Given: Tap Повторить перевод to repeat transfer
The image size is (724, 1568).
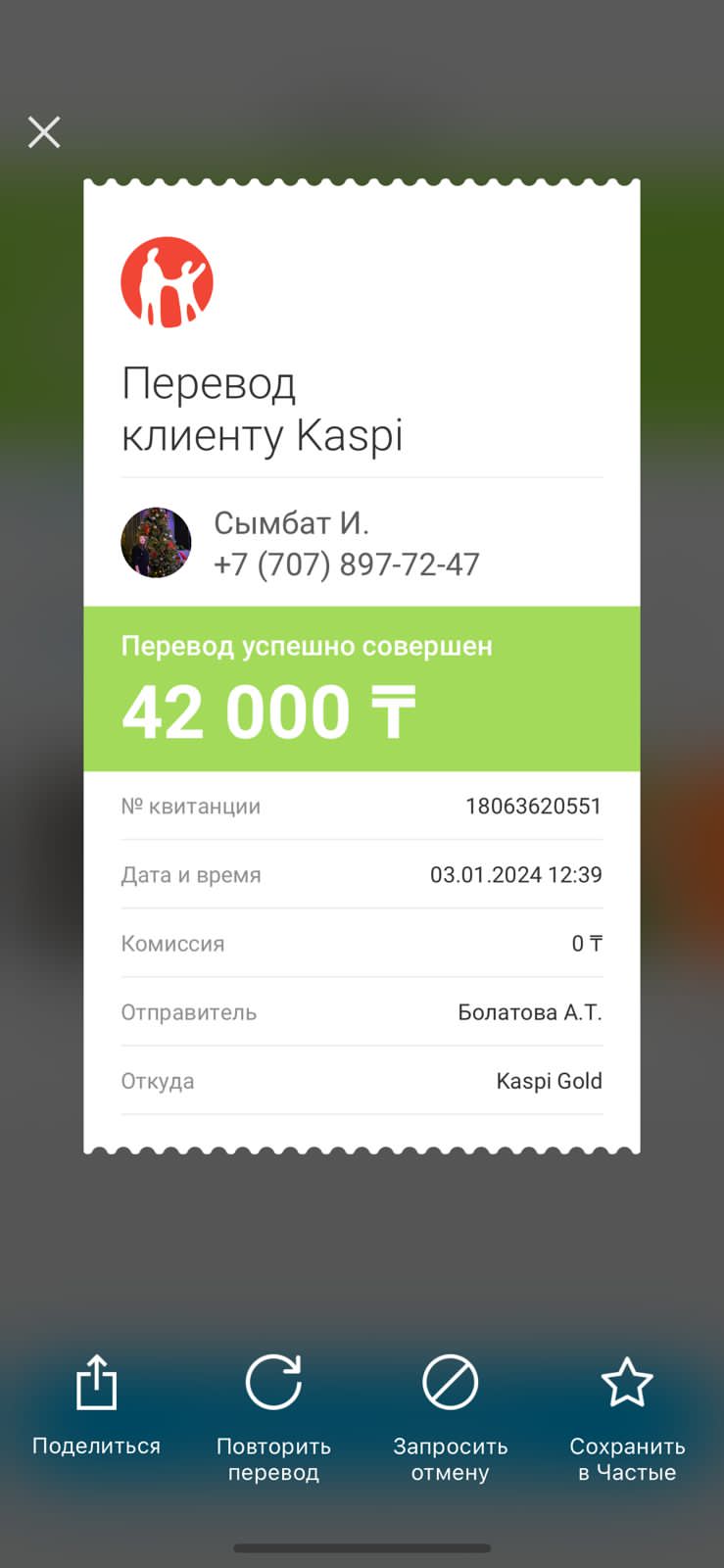Looking at the screenshot, I should point(273,1418).
